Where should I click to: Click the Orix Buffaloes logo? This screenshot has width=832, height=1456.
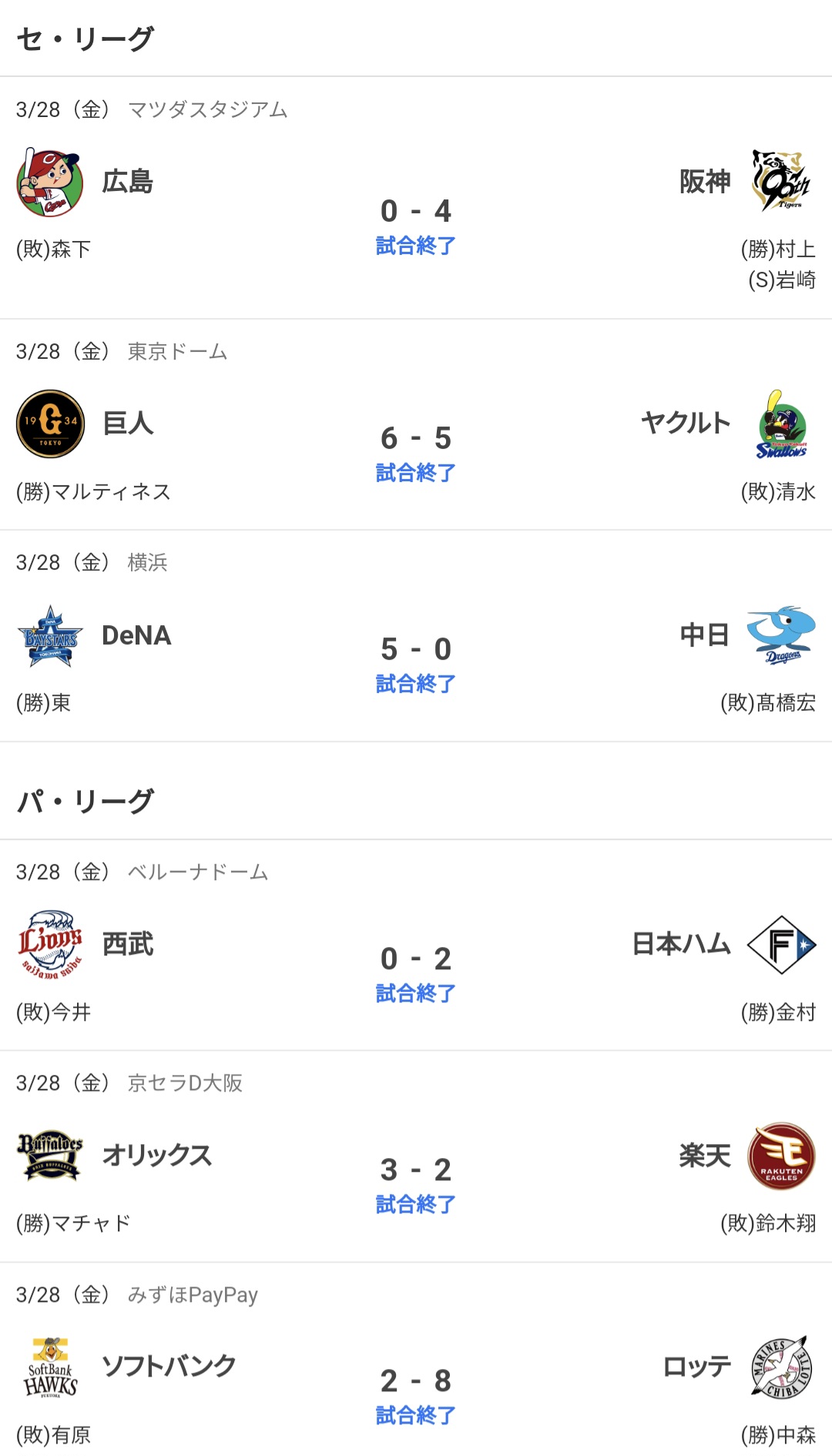[x=49, y=1156]
